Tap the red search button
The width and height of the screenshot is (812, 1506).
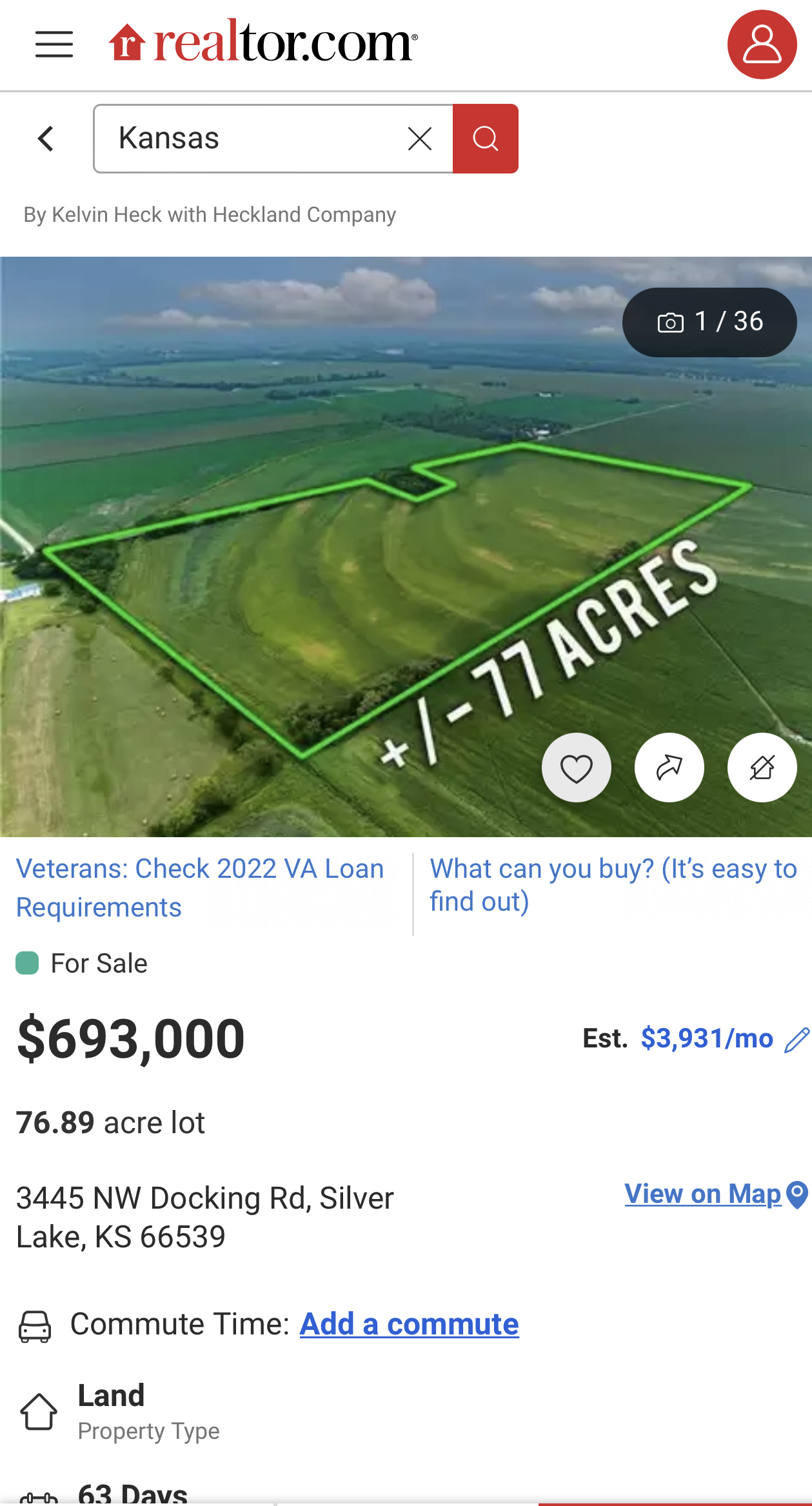[x=486, y=138]
